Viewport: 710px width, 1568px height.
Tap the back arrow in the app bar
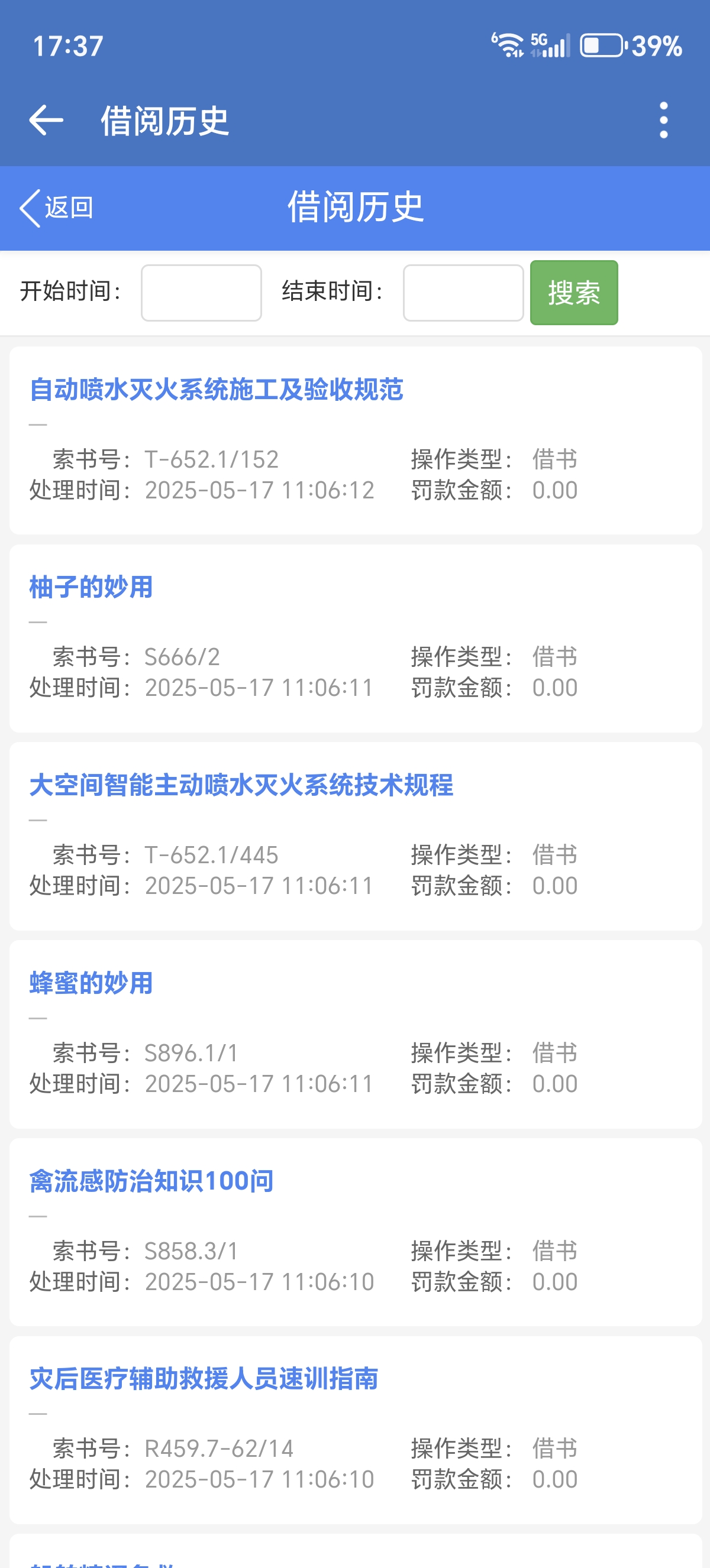click(x=46, y=120)
